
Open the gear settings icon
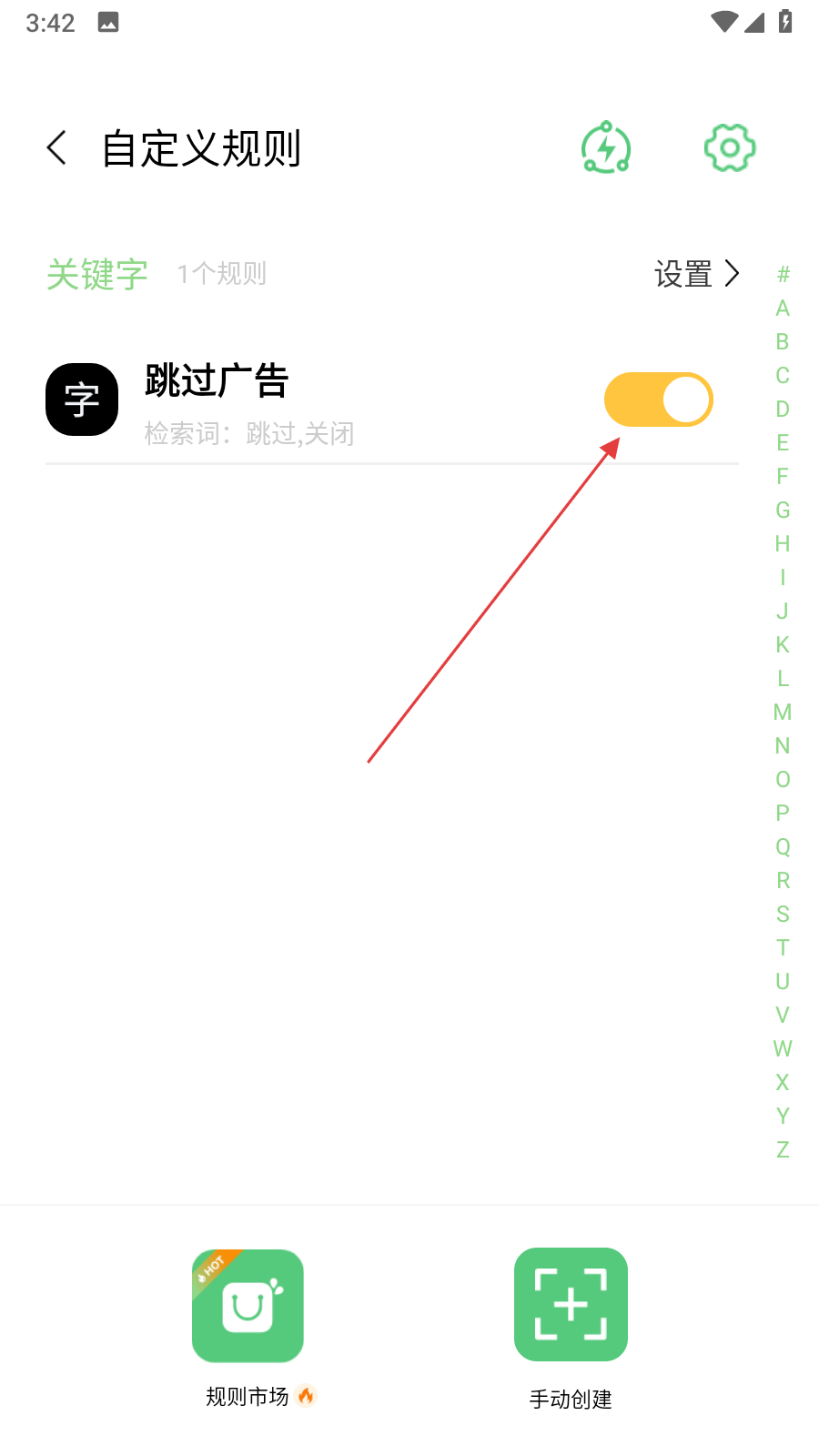point(730,147)
